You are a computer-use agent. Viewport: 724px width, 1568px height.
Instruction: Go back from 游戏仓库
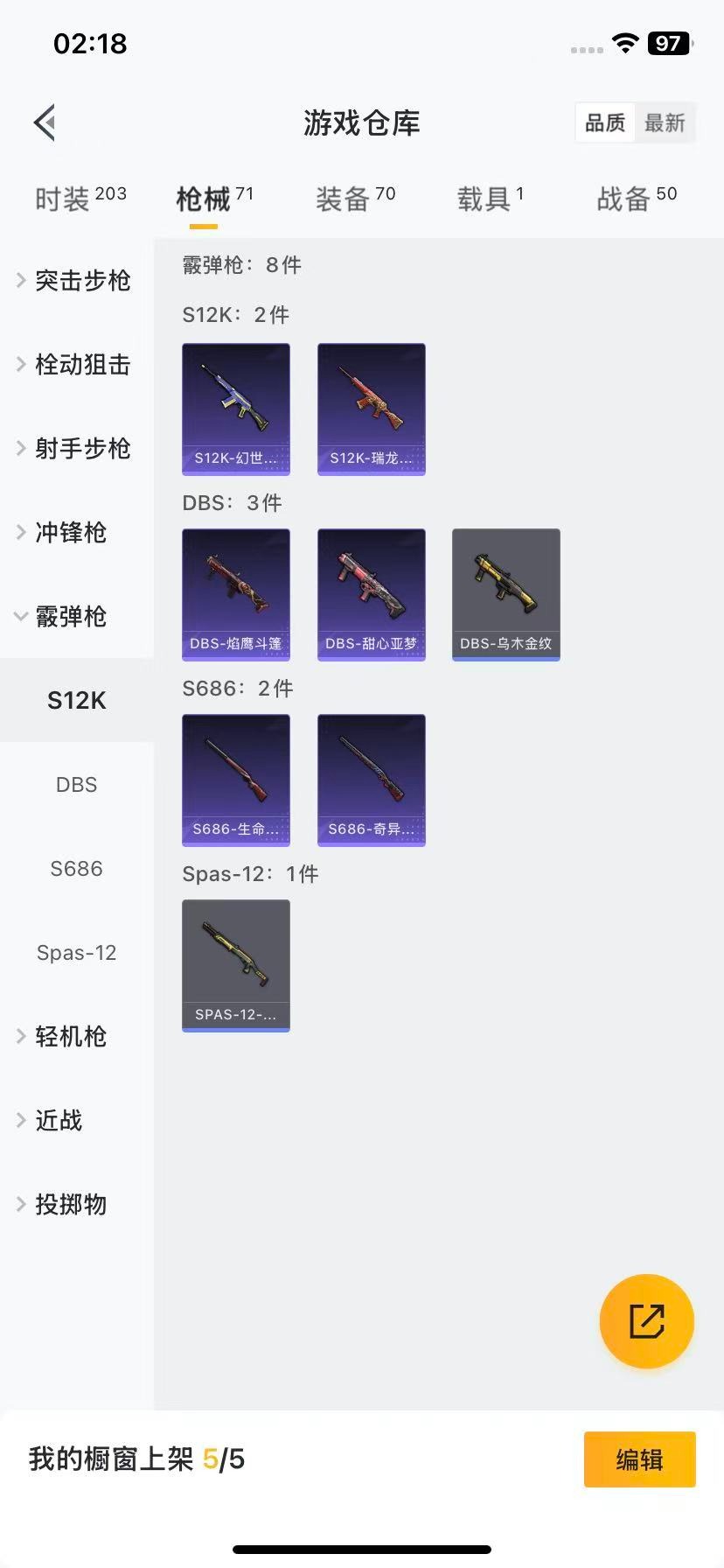[x=45, y=122]
